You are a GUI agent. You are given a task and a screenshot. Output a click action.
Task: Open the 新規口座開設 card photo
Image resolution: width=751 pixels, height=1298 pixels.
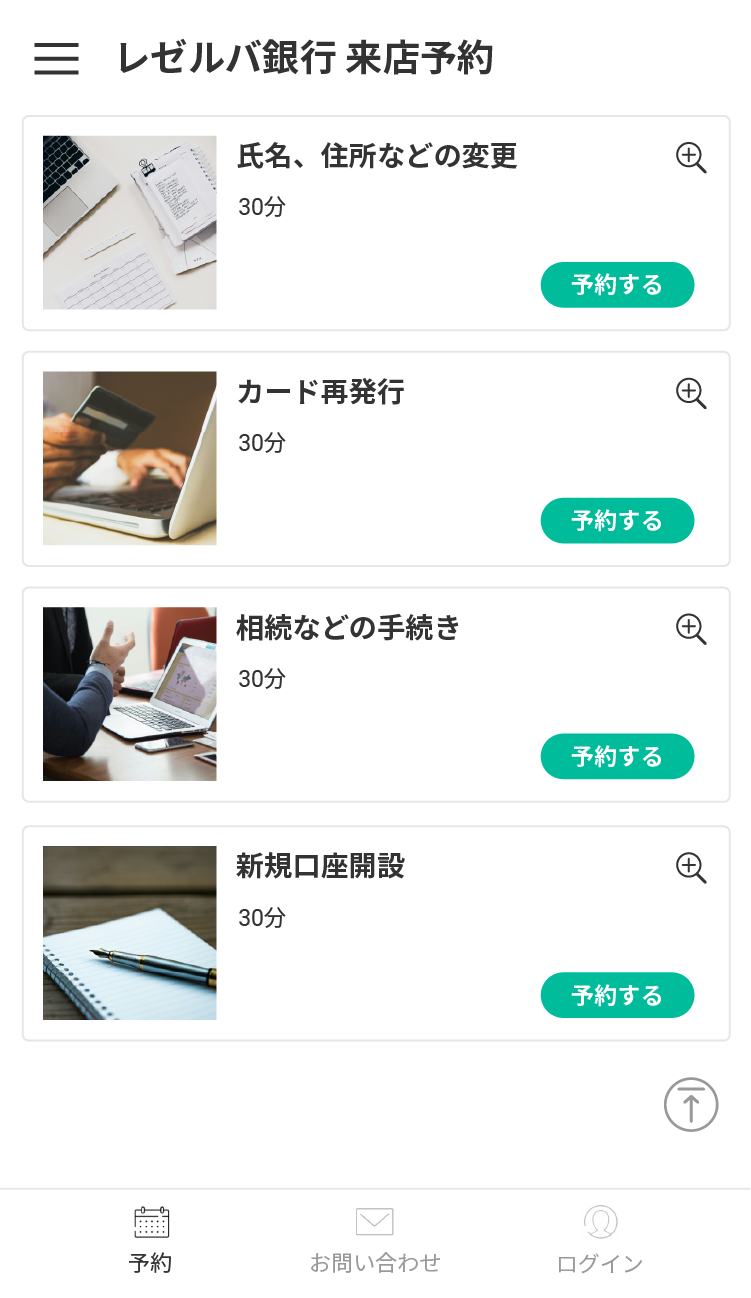130,933
